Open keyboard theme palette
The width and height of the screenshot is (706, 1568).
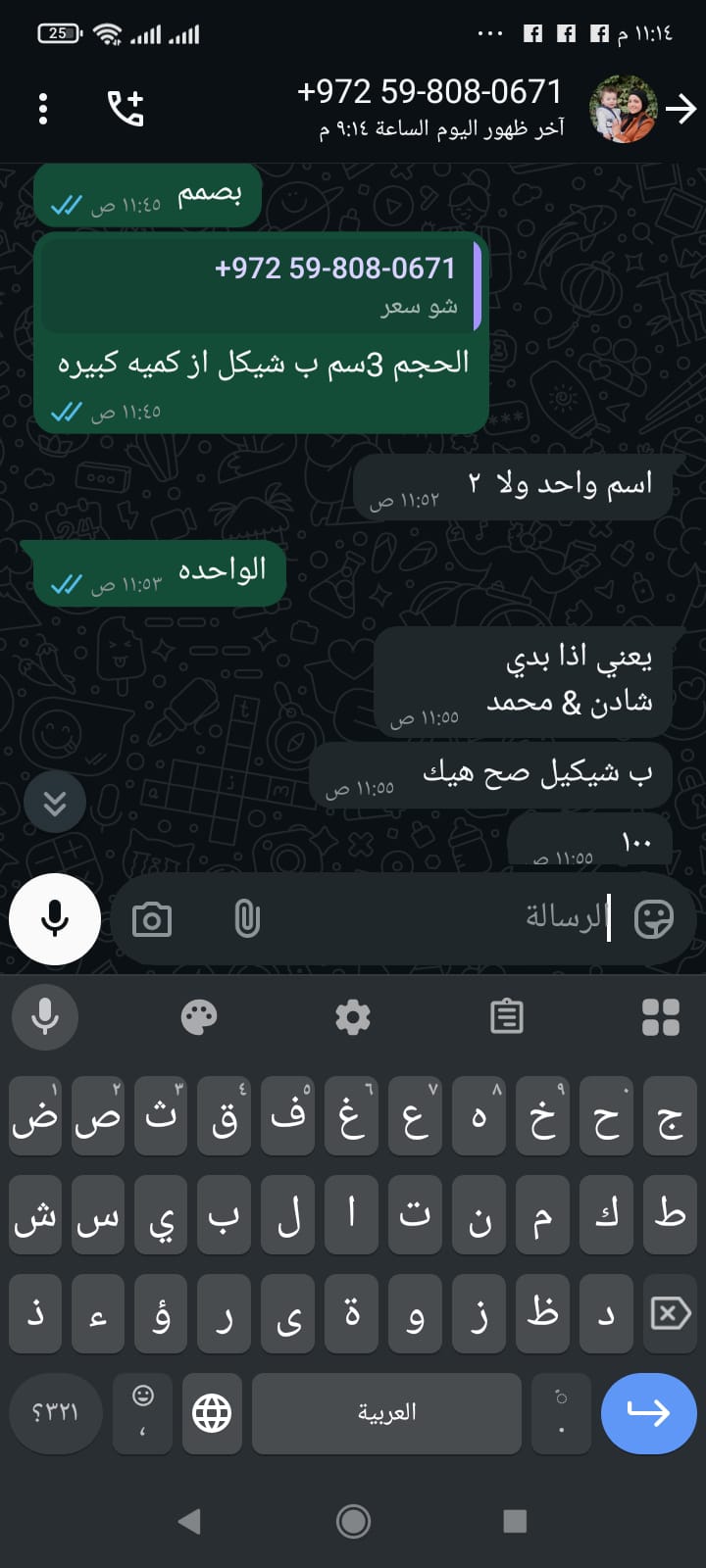tap(199, 1017)
